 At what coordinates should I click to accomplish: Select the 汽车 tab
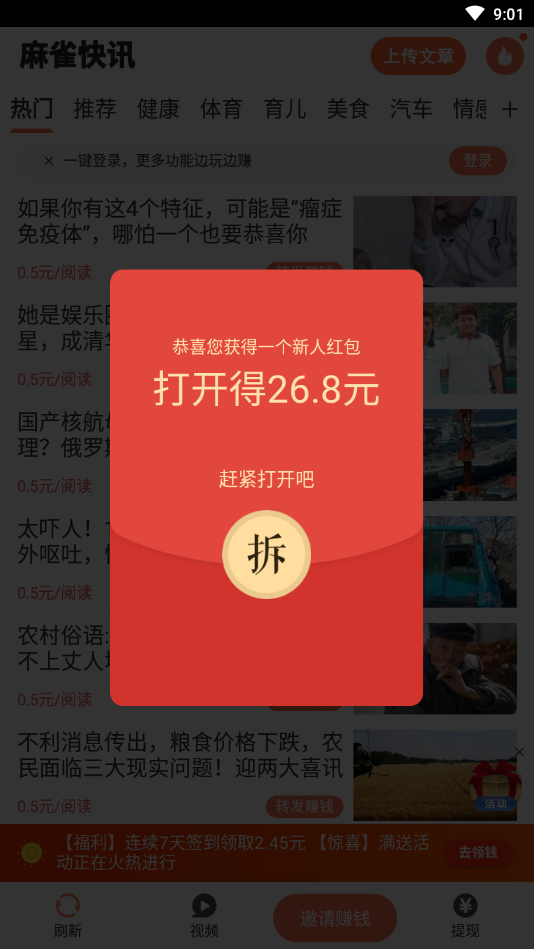point(411,109)
